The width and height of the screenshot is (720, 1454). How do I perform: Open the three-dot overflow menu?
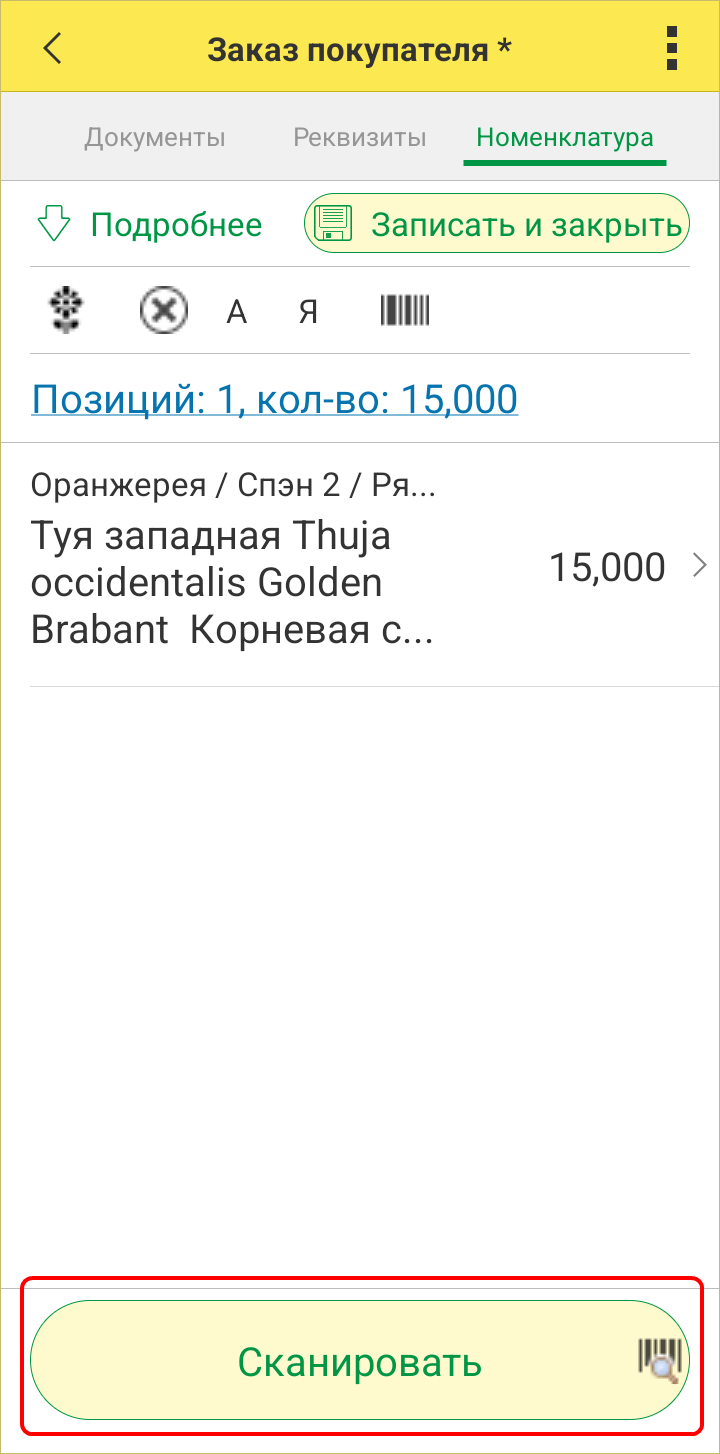(x=672, y=48)
